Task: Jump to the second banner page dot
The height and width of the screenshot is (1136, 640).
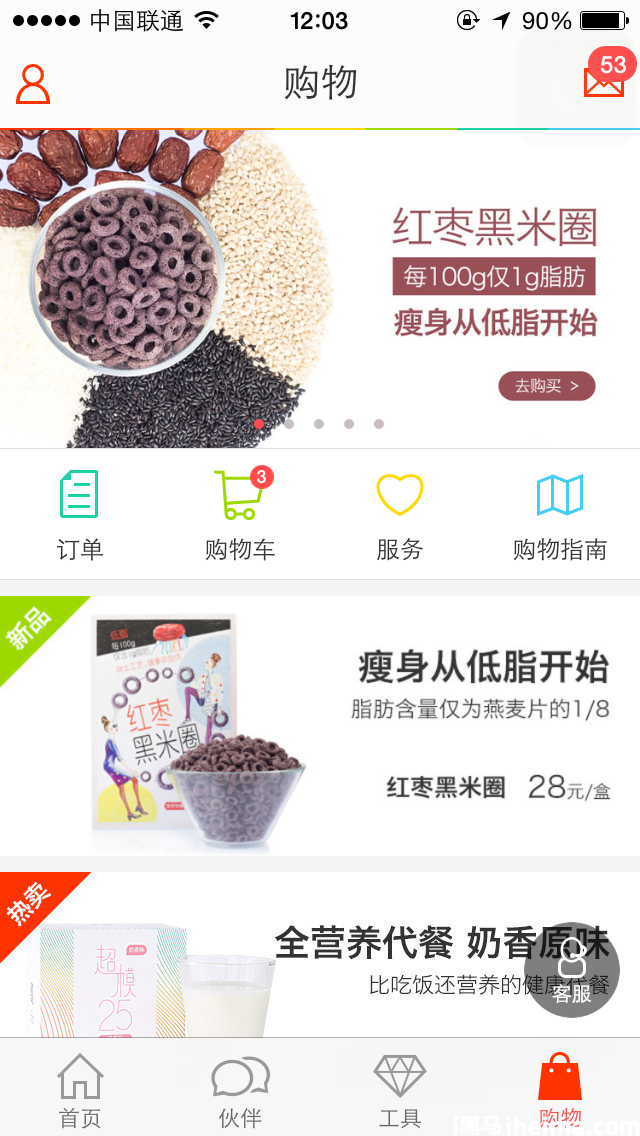Action: tap(289, 424)
